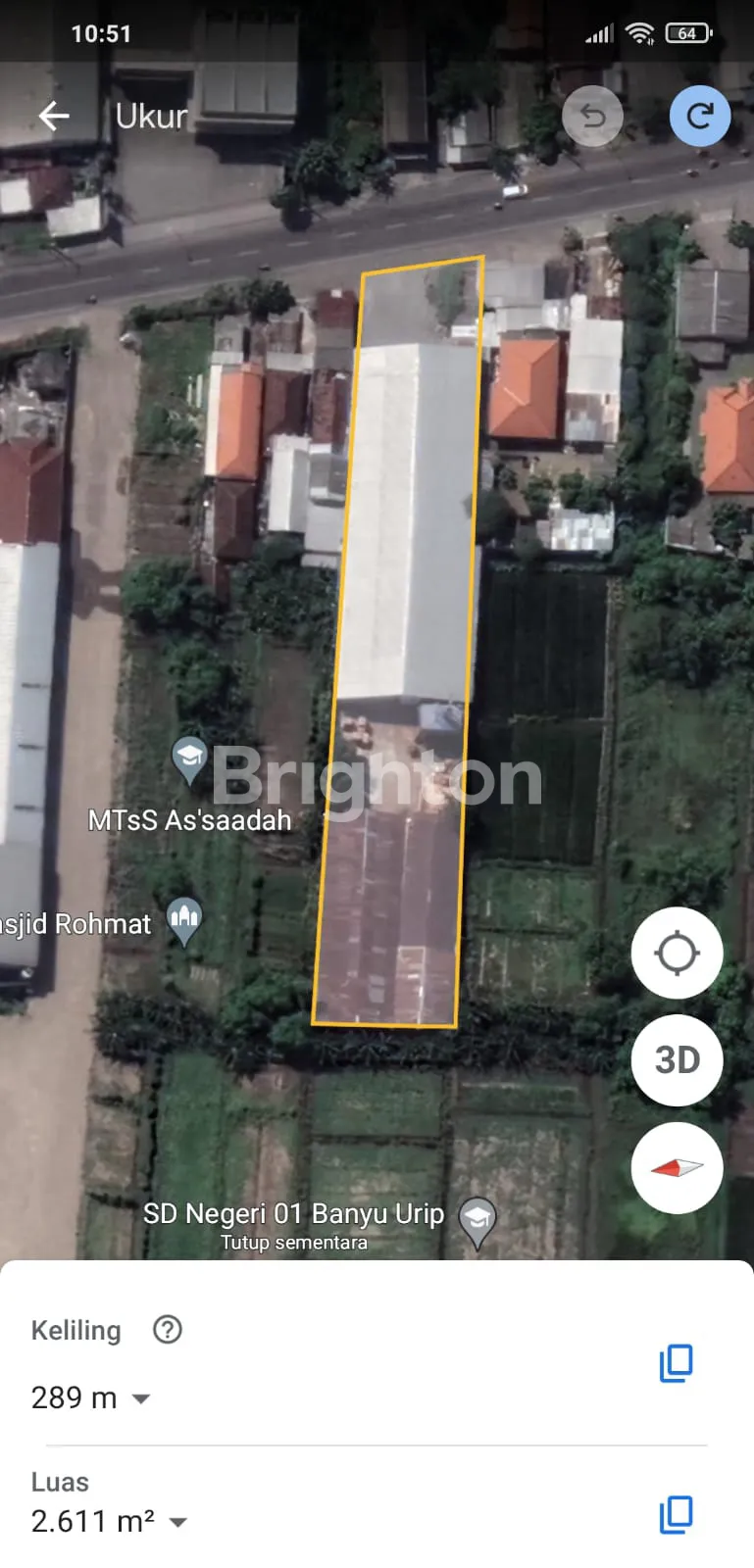This screenshot has height=1568, width=754.
Task: Copy the Luas value
Action: pyautogui.click(x=676, y=1514)
